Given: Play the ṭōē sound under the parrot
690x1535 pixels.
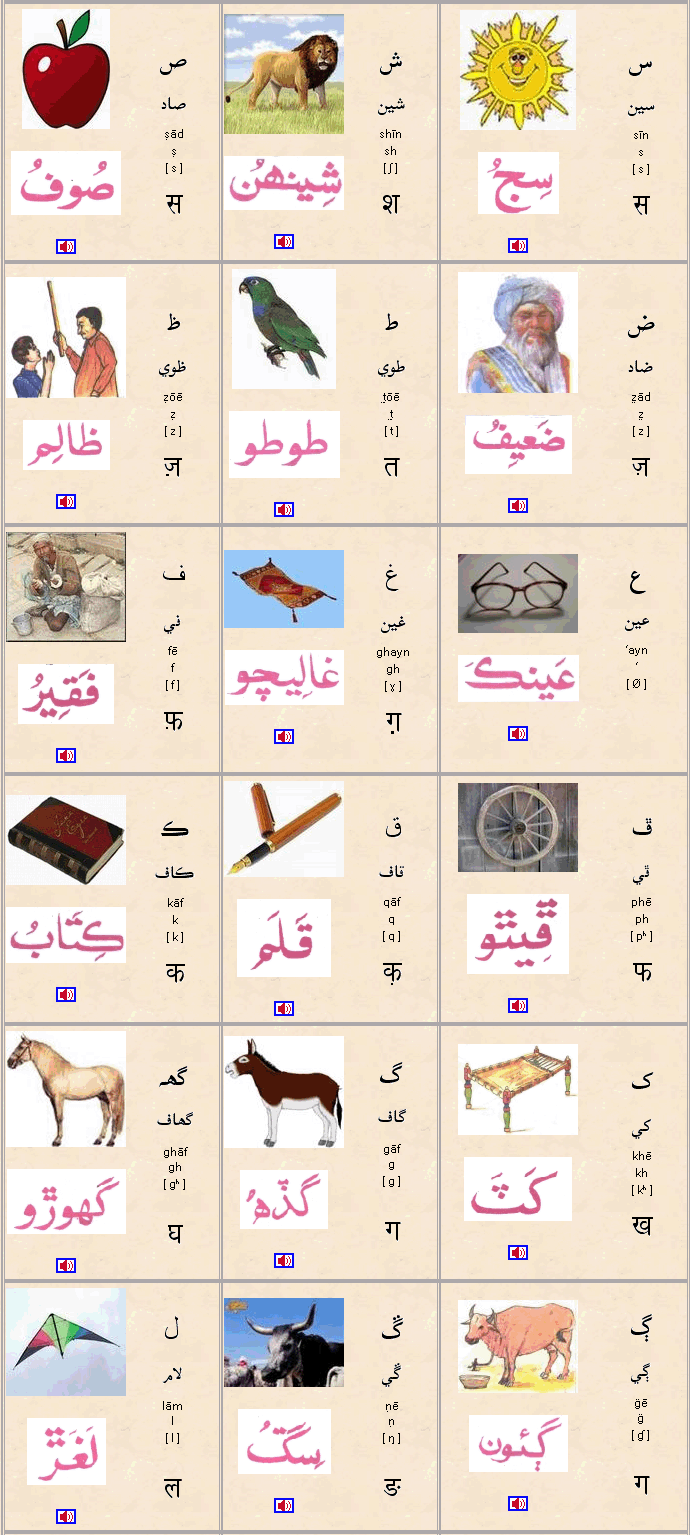Looking at the screenshot, I should pyautogui.click(x=284, y=509).
